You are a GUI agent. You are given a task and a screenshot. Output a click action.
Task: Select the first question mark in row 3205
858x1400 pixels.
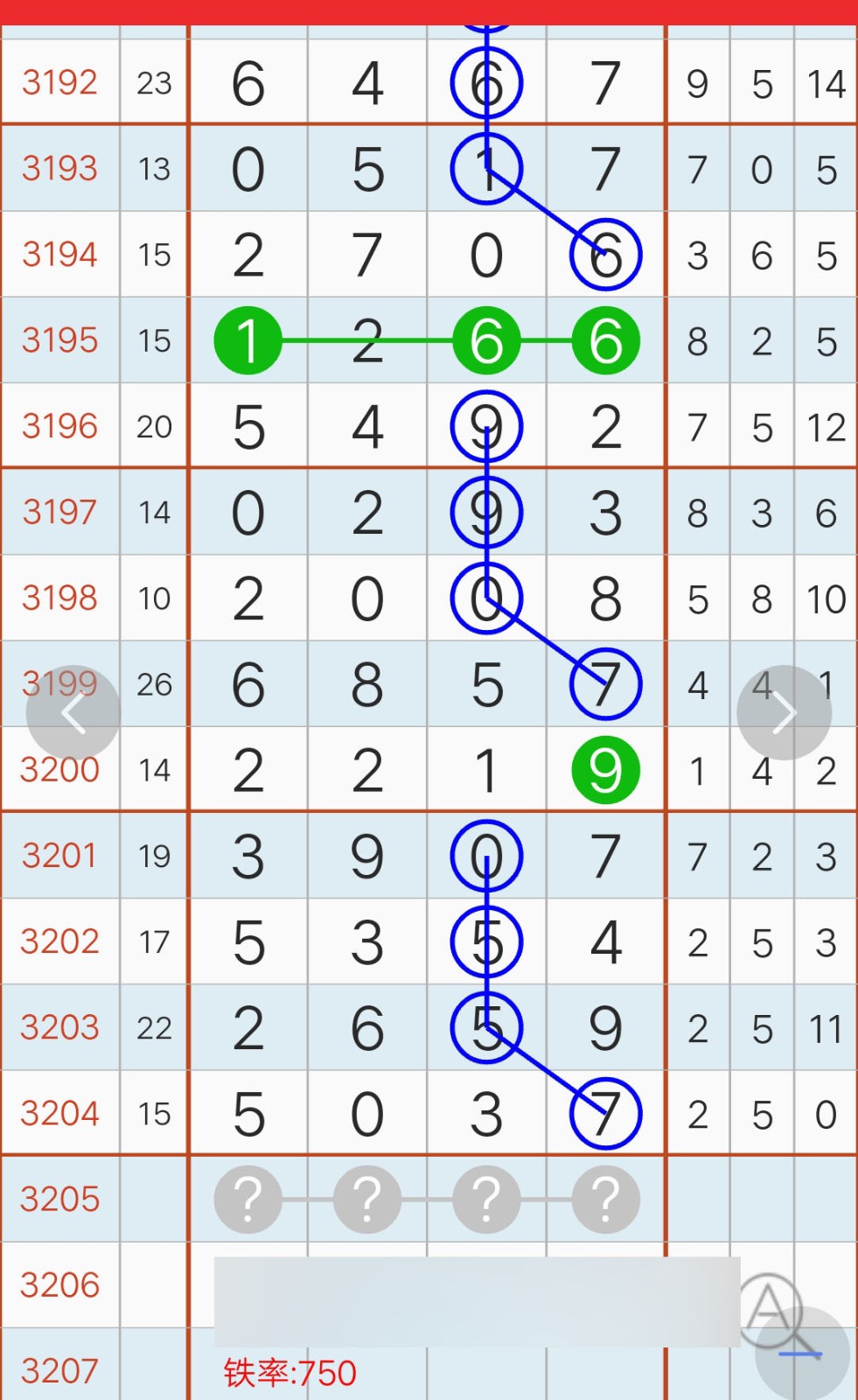point(248,1199)
